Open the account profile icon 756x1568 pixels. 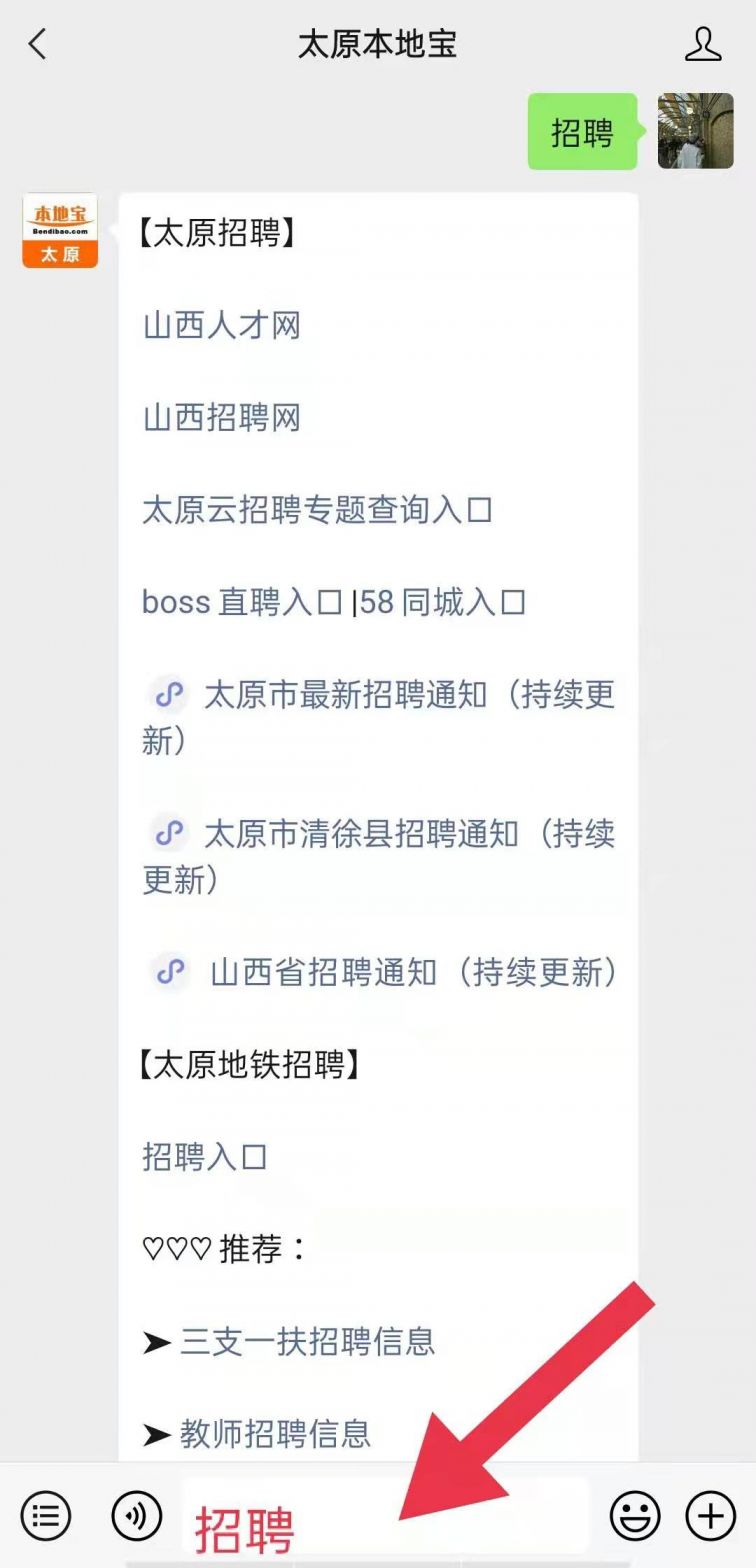pos(703,44)
